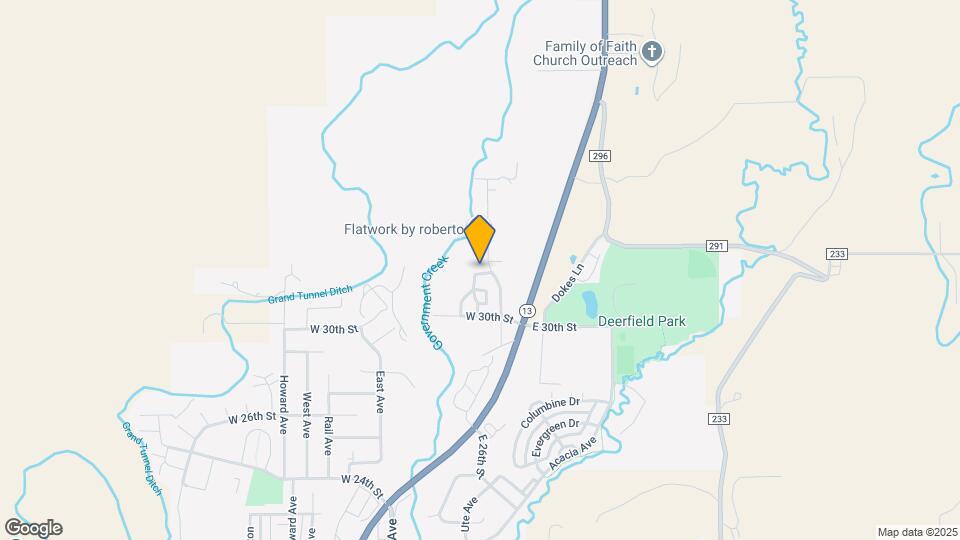The image size is (960, 540).
Task: Open Family of Faith Church Outreach place
Action: (652, 52)
